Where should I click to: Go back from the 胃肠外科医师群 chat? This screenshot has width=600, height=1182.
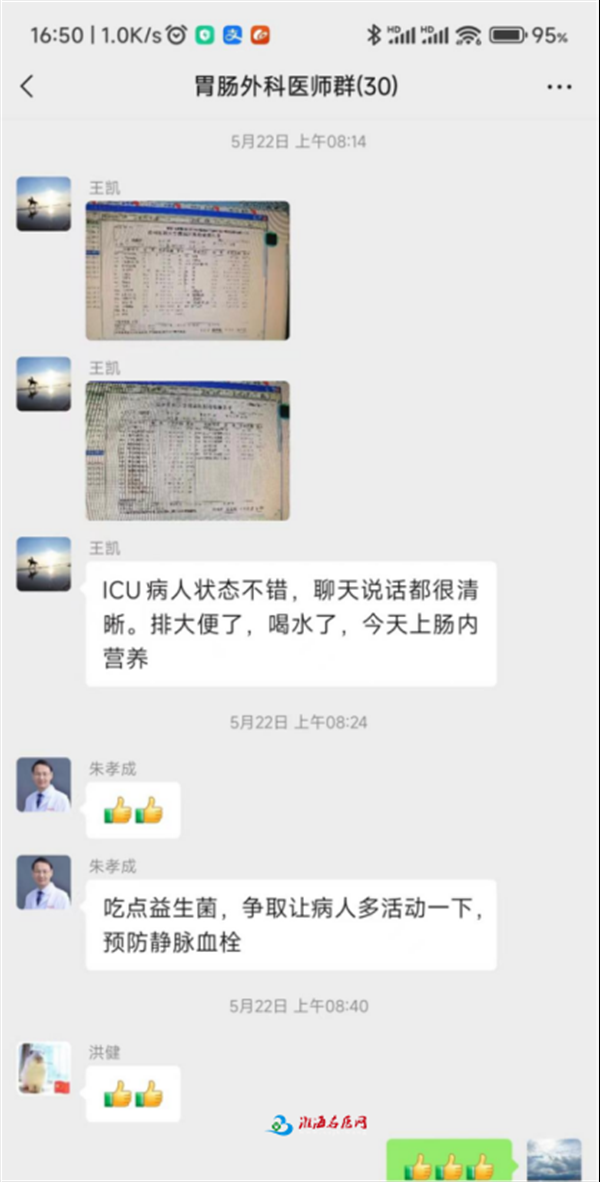coord(27,87)
